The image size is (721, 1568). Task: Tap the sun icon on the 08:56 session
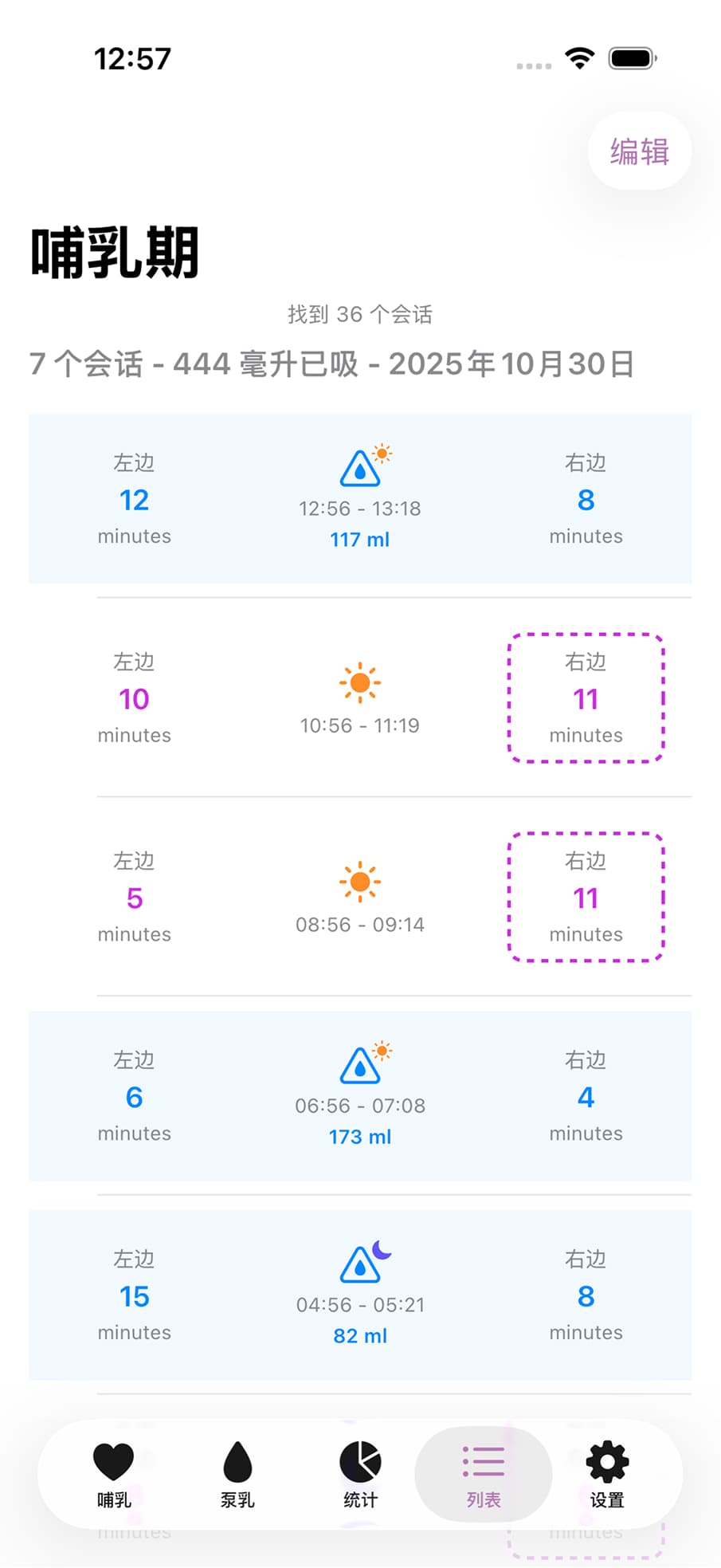[360, 882]
